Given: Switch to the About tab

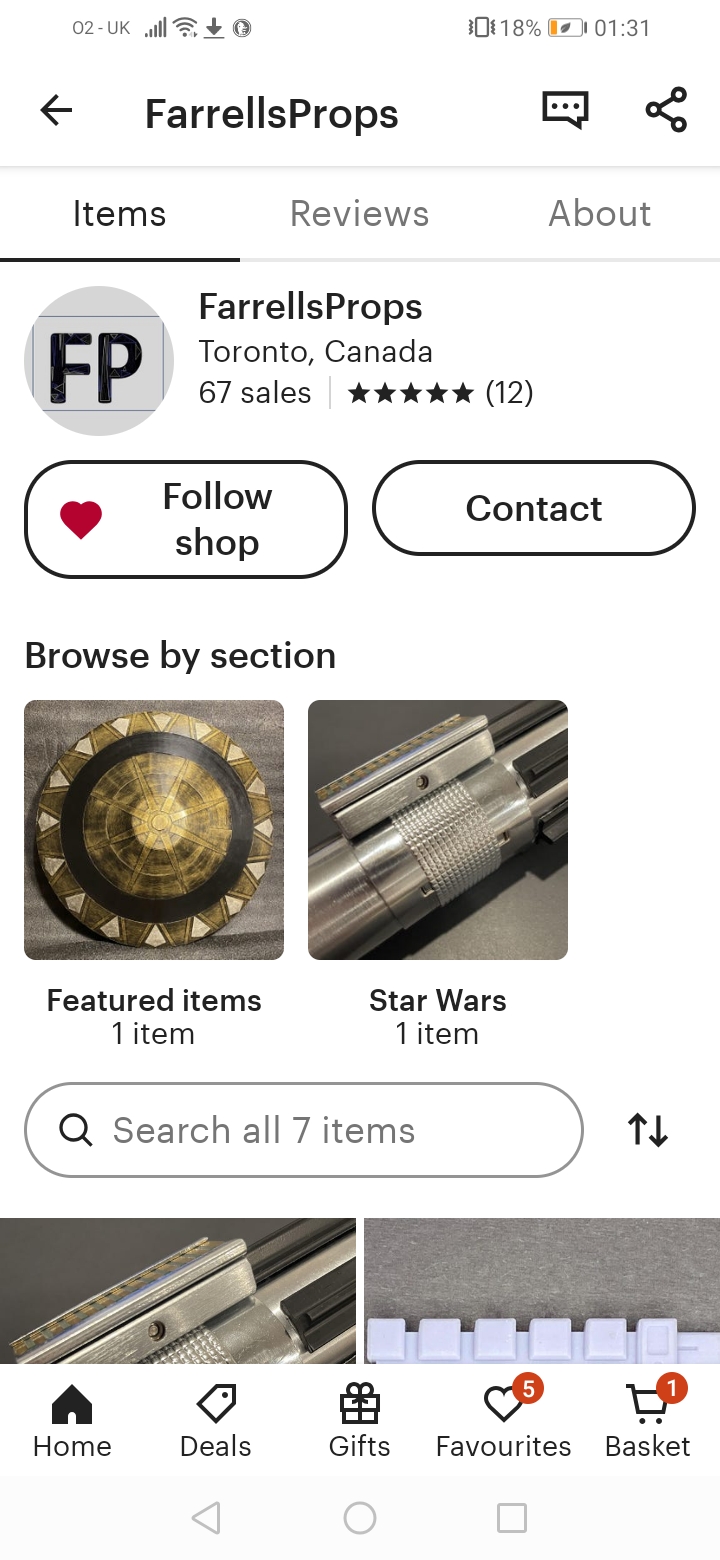Looking at the screenshot, I should 600,214.
